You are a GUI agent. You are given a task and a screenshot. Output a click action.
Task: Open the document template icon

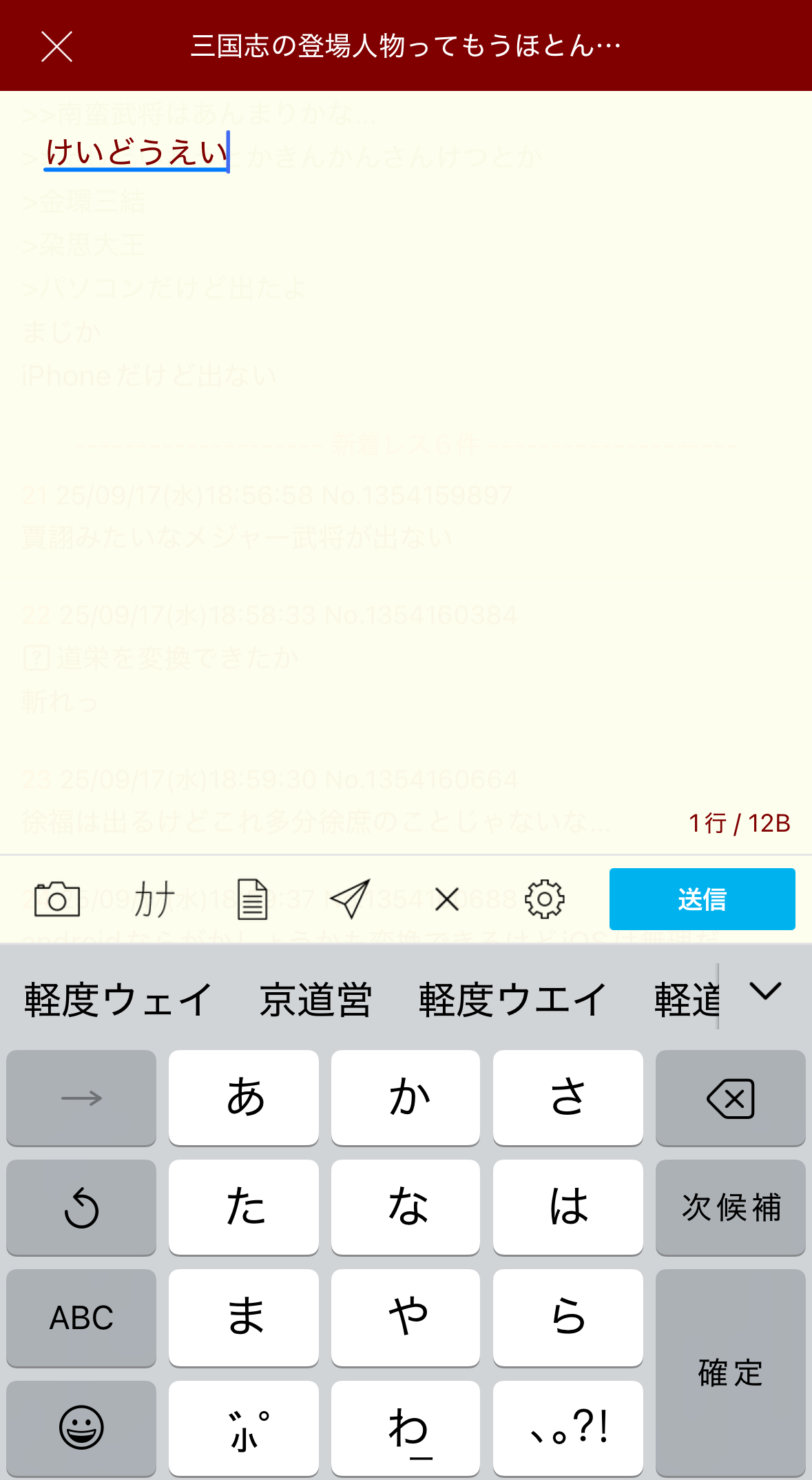click(252, 899)
